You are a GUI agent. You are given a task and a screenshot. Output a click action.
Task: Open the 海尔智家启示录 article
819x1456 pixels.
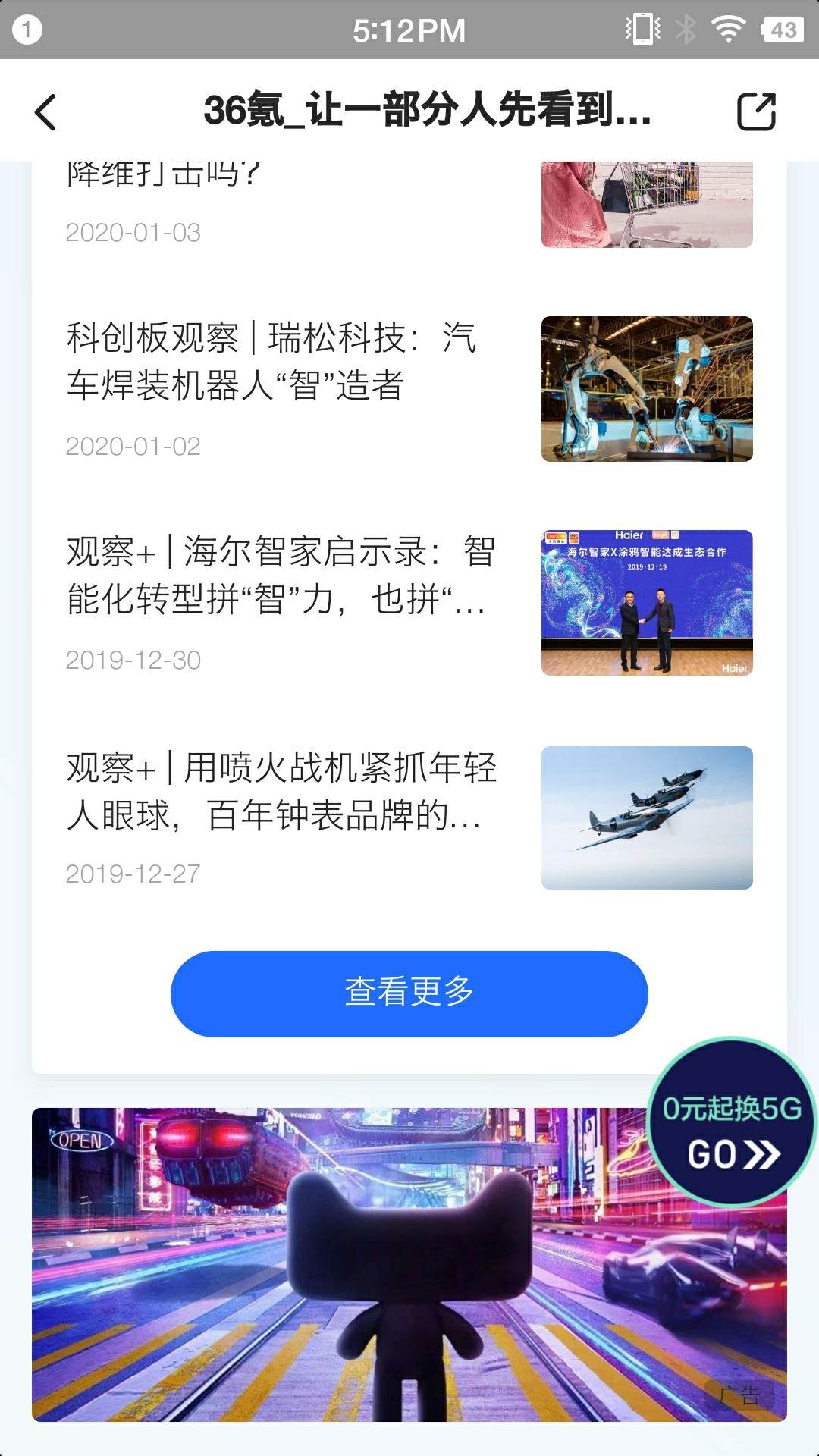(x=409, y=603)
